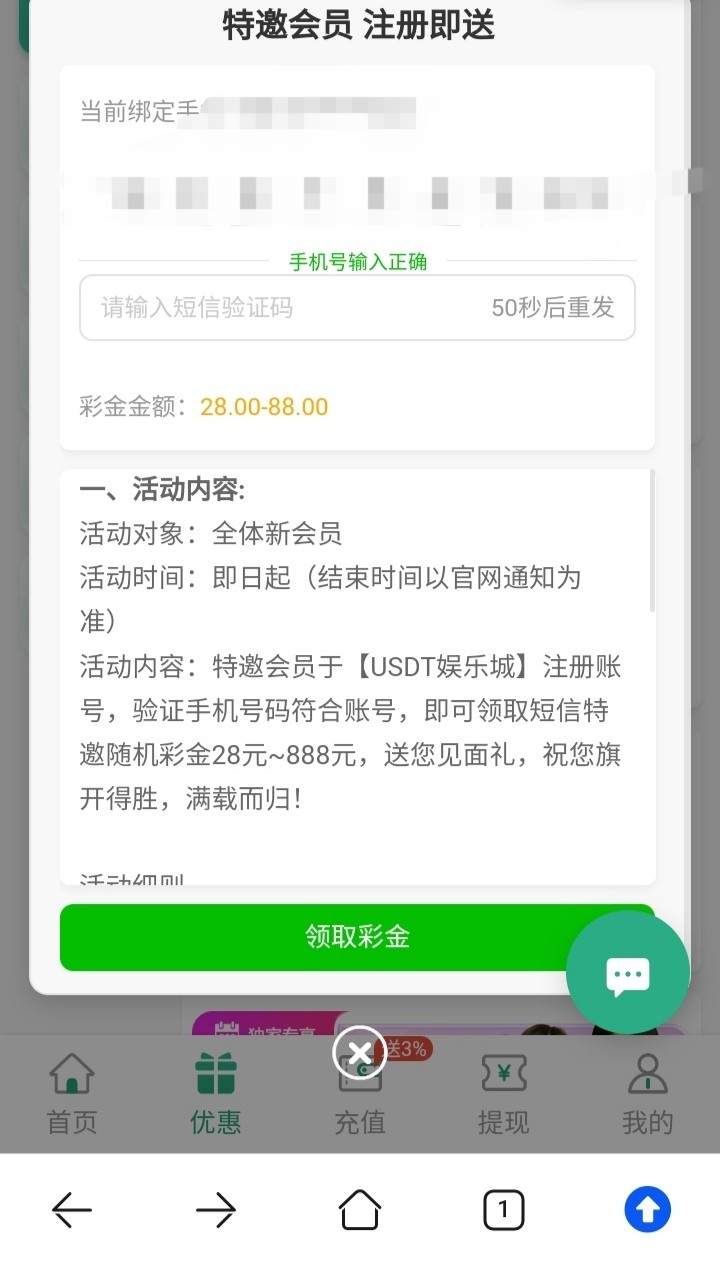The image size is (720, 1265).
Task: Open the browser home page
Action: click(x=360, y=1211)
